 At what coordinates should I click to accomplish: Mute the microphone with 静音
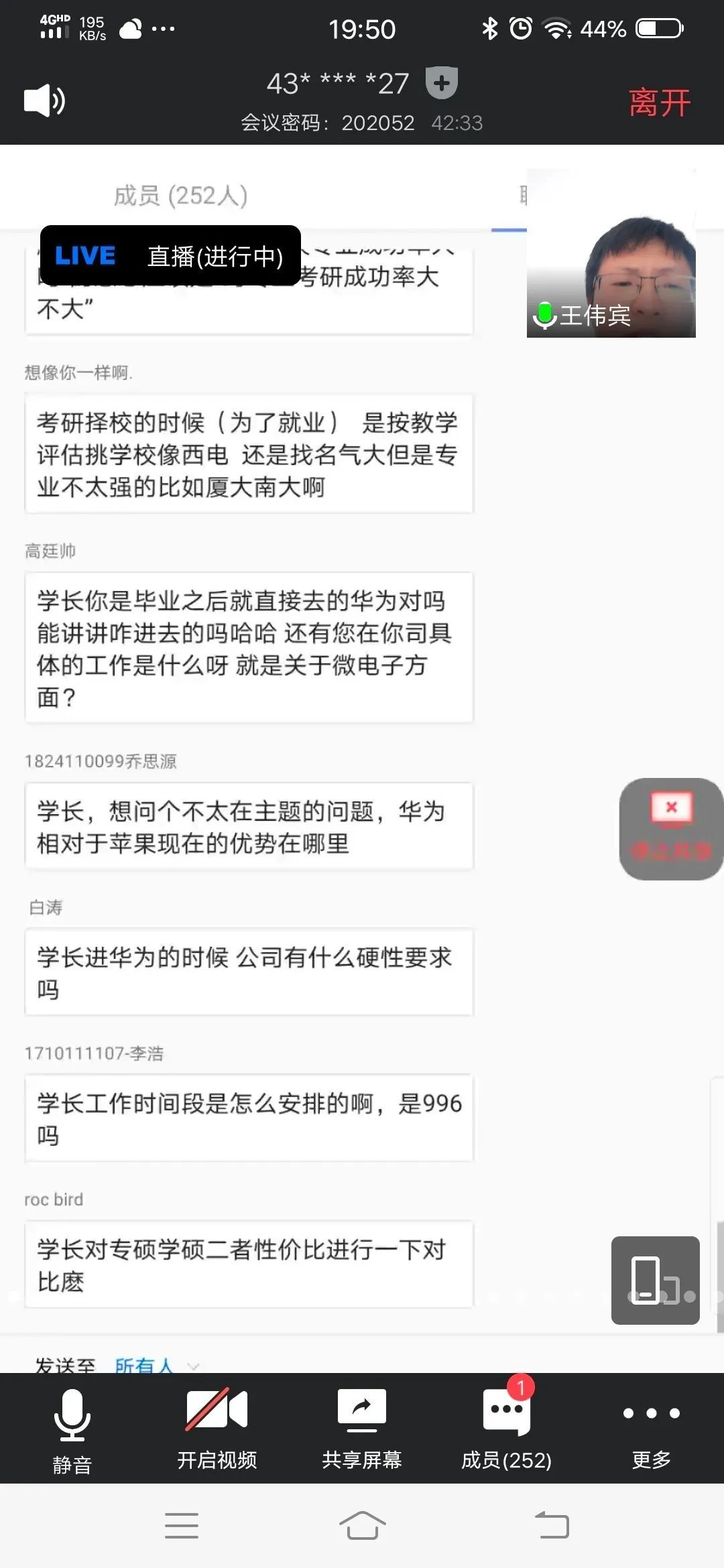tap(72, 1427)
